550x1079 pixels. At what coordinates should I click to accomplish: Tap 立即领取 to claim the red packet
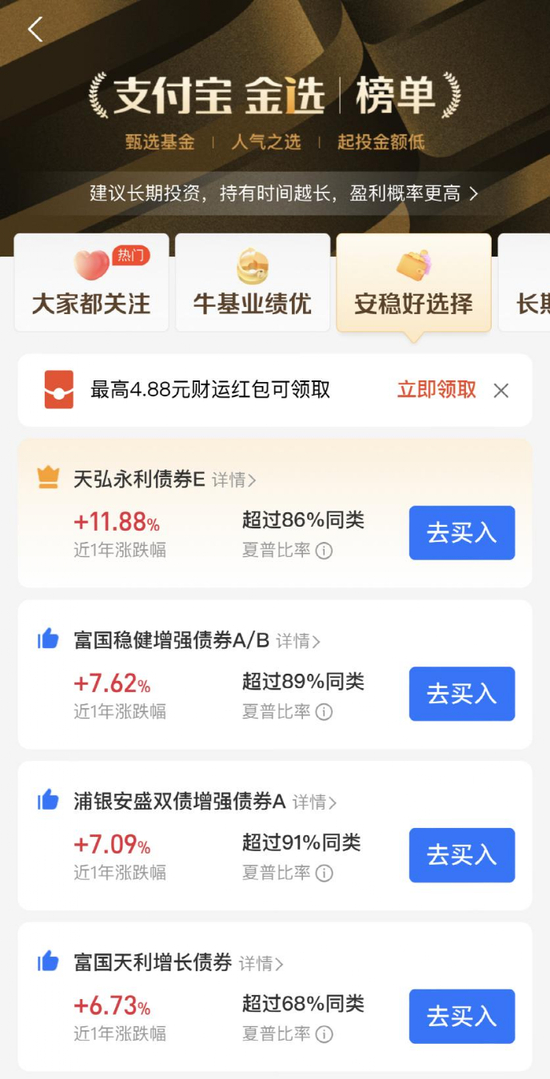tap(436, 390)
